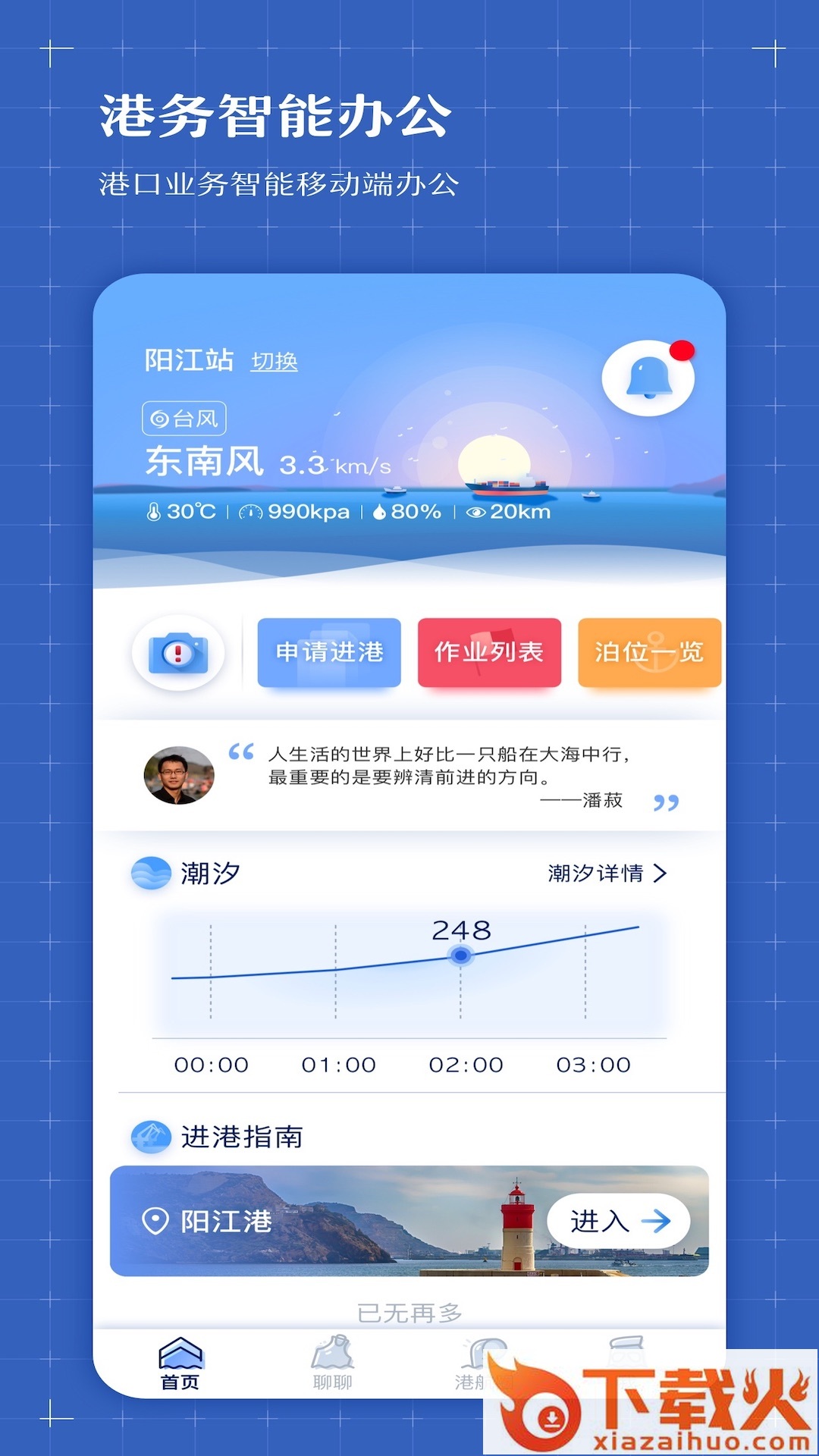
Task: Click the 进港指南 mountain icon
Action: pyautogui.click(x=151, y=1137)
